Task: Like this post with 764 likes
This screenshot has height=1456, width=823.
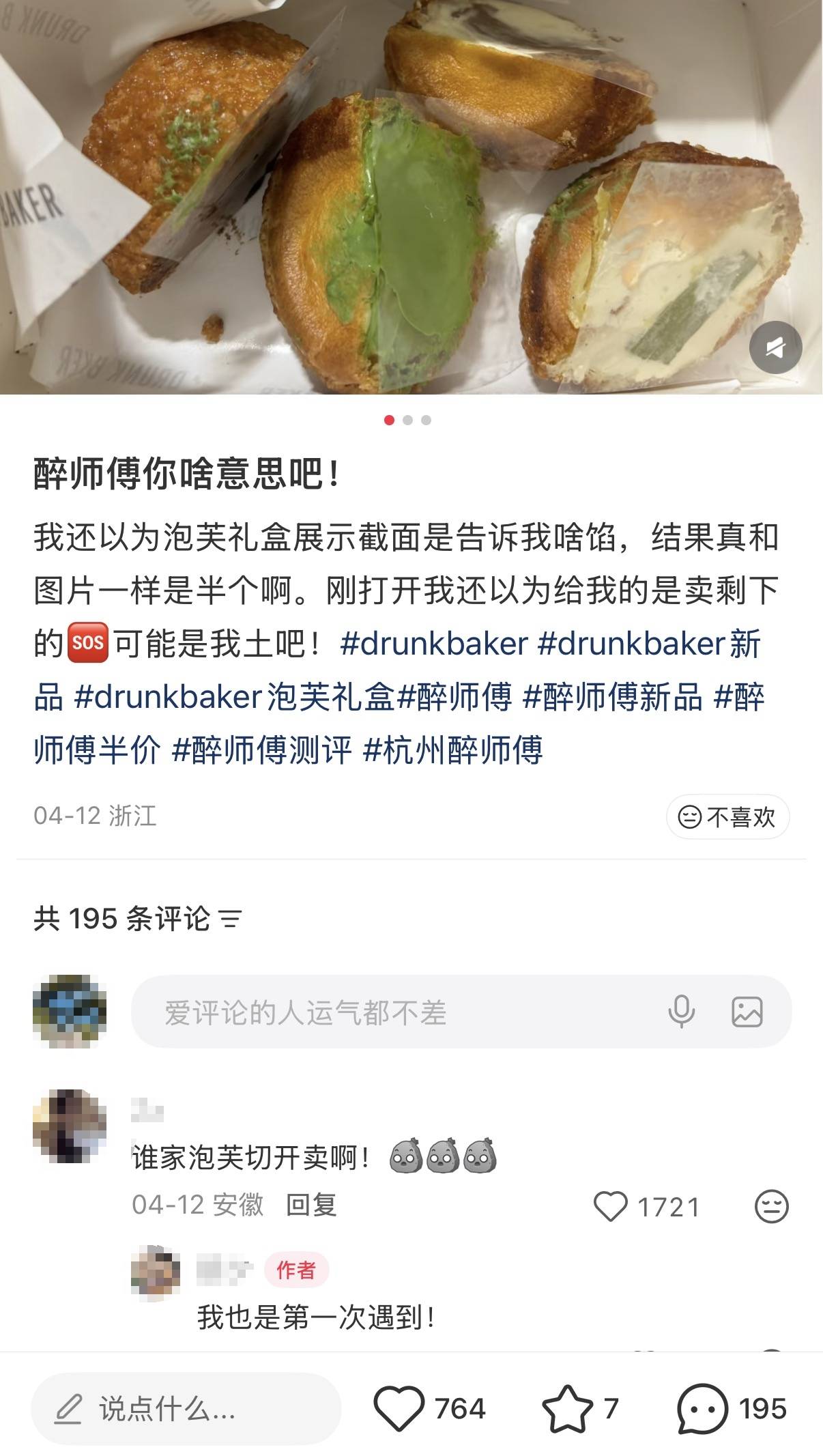Action: [x=399, y=1408]
